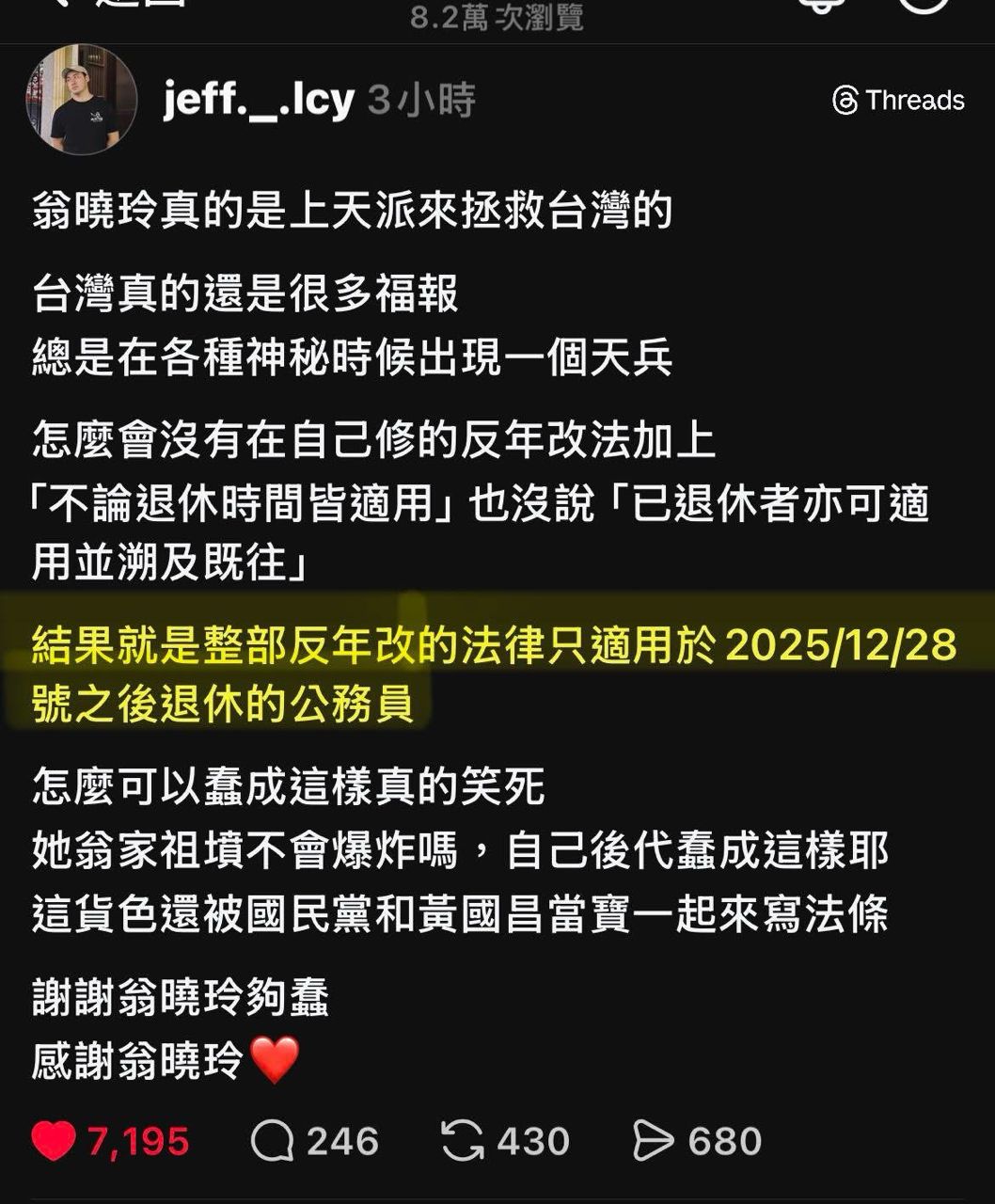
Task: Visit the jeff._.lcy username link
Action: tap(258, 100)
